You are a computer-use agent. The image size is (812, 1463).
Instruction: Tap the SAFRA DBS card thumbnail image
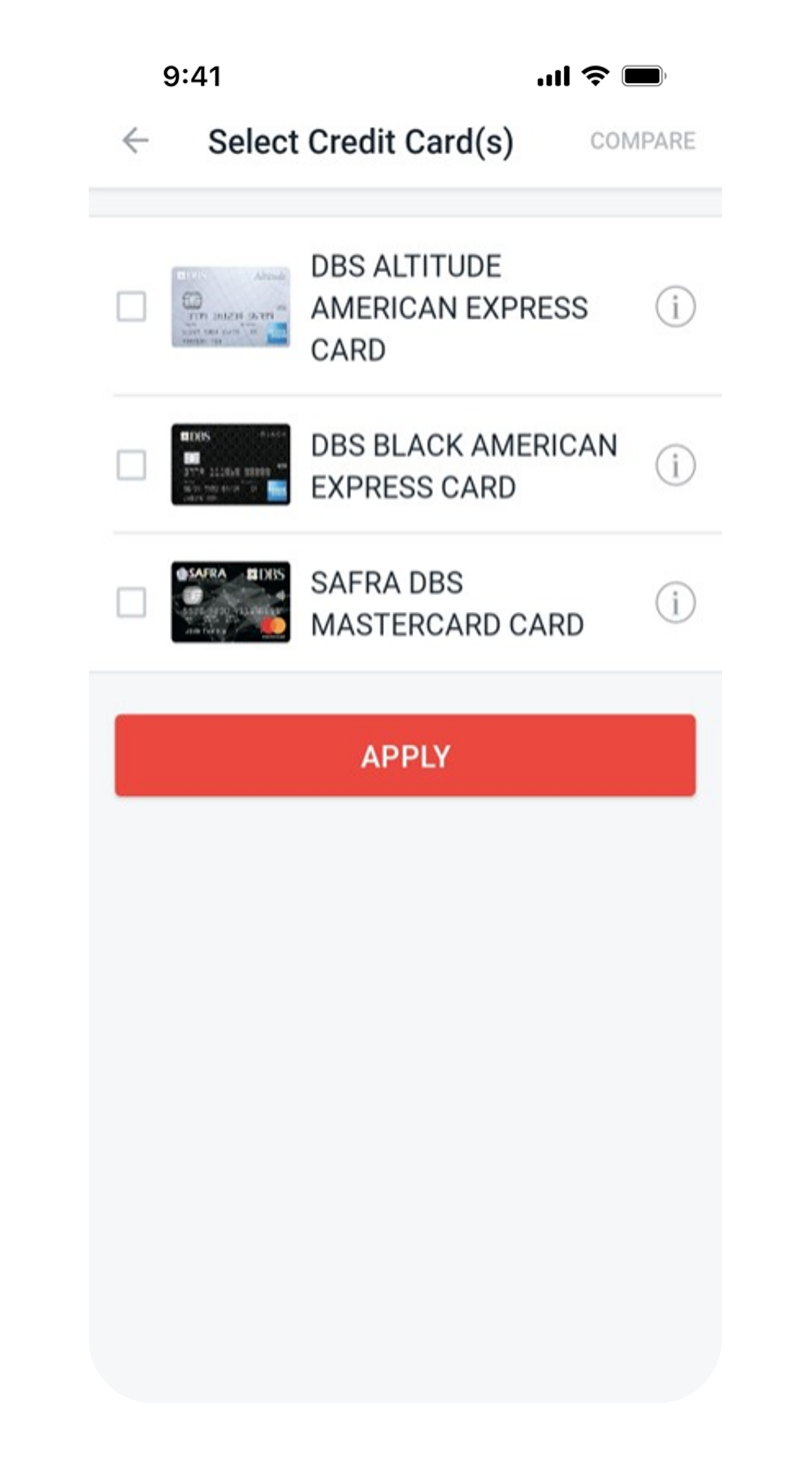point(230,602)
